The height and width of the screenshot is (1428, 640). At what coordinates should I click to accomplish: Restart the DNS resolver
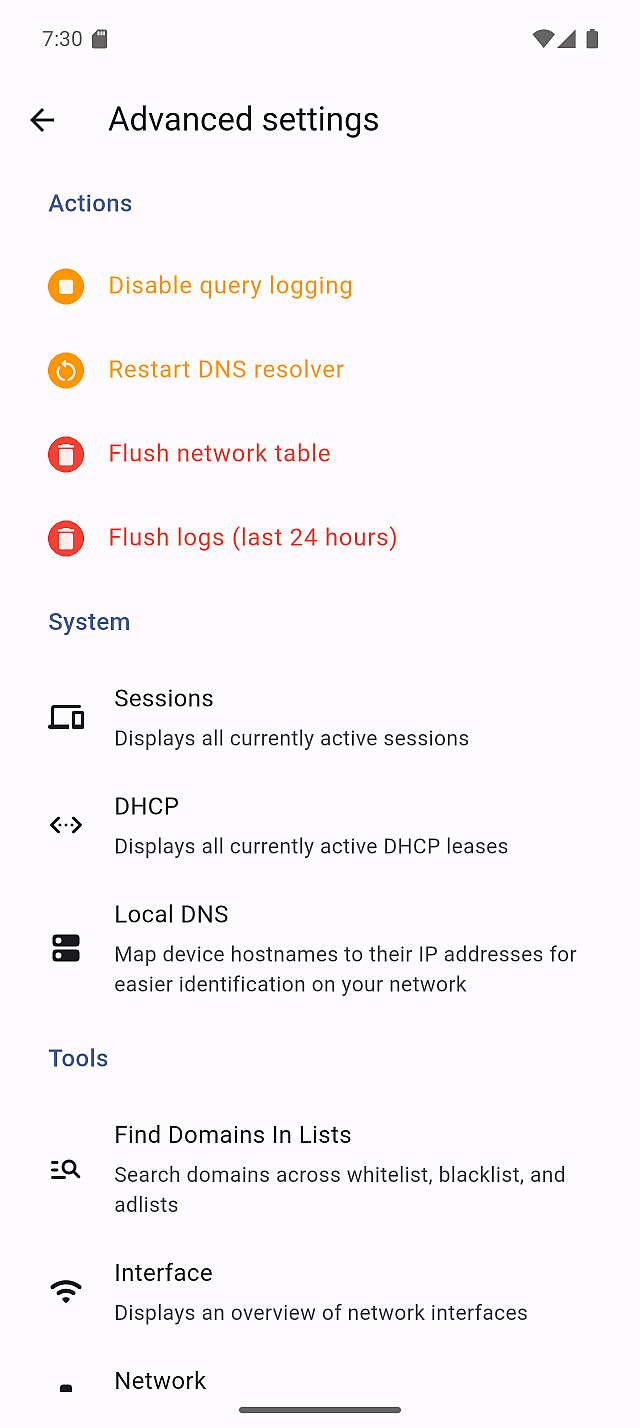click(226, 370)
